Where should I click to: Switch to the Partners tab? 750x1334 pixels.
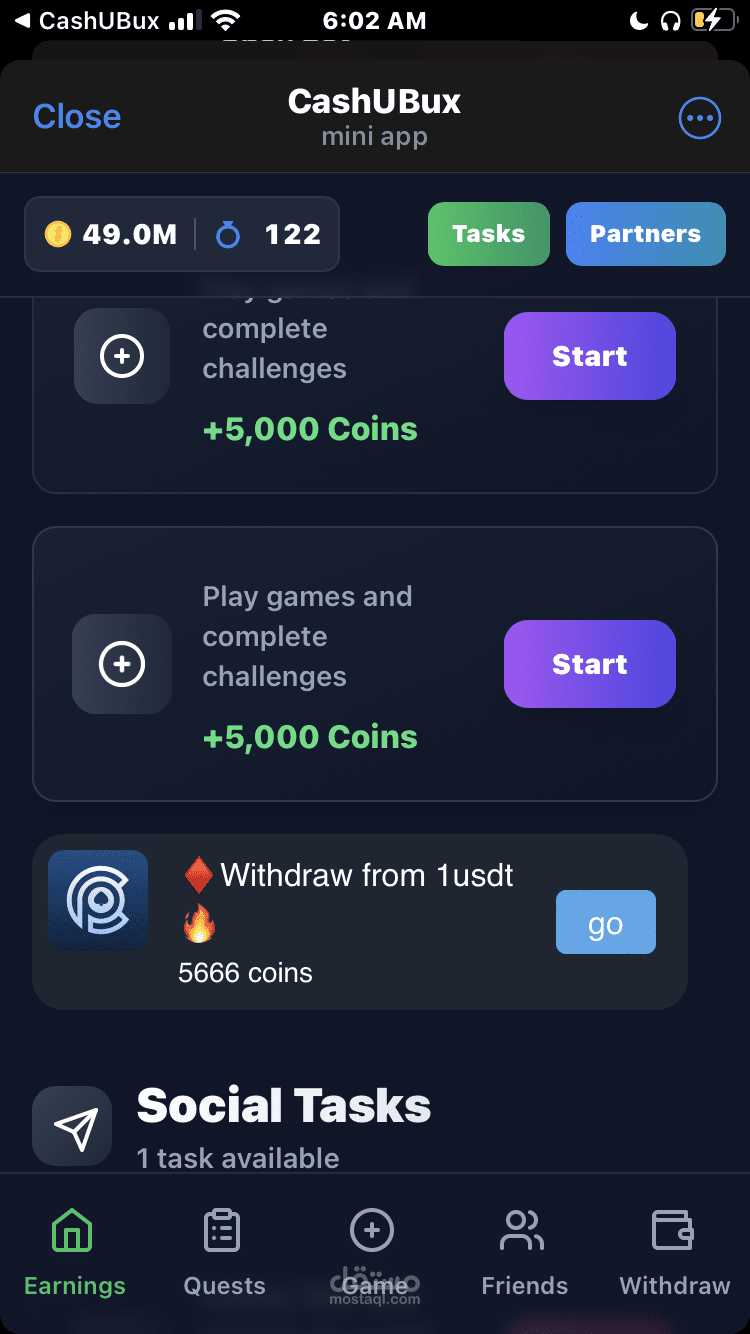[645, 234]
